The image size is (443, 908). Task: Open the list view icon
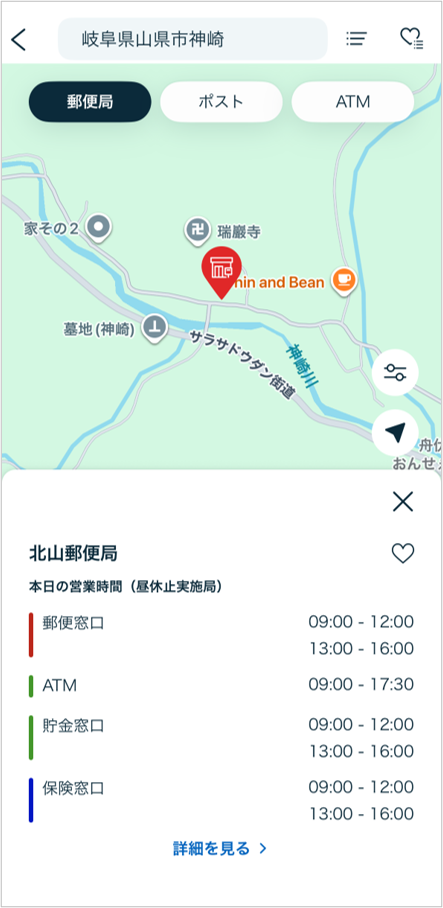click(x=356, y=39)
